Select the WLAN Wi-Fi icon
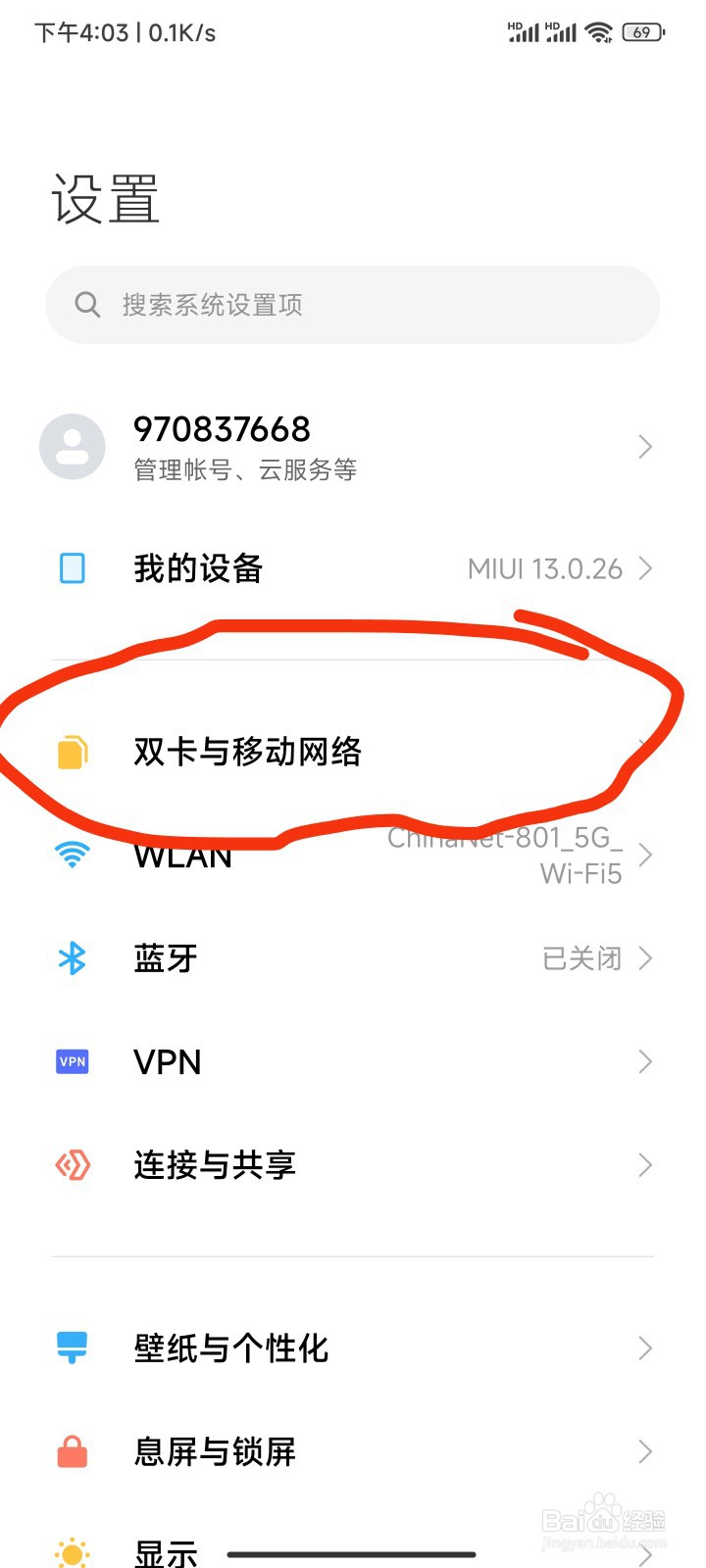Screen dimensions: 706x1568 coord(71,855)
